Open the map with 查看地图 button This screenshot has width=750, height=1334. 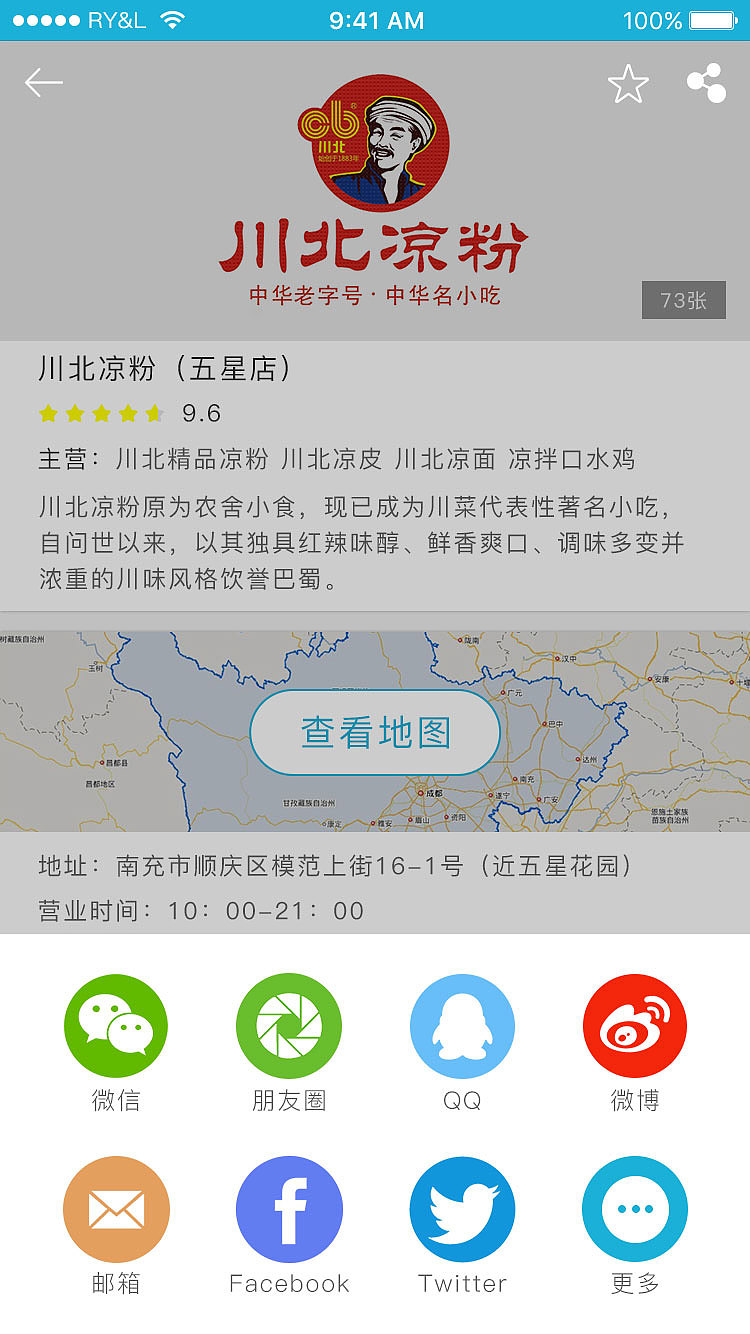coord(375,733)
